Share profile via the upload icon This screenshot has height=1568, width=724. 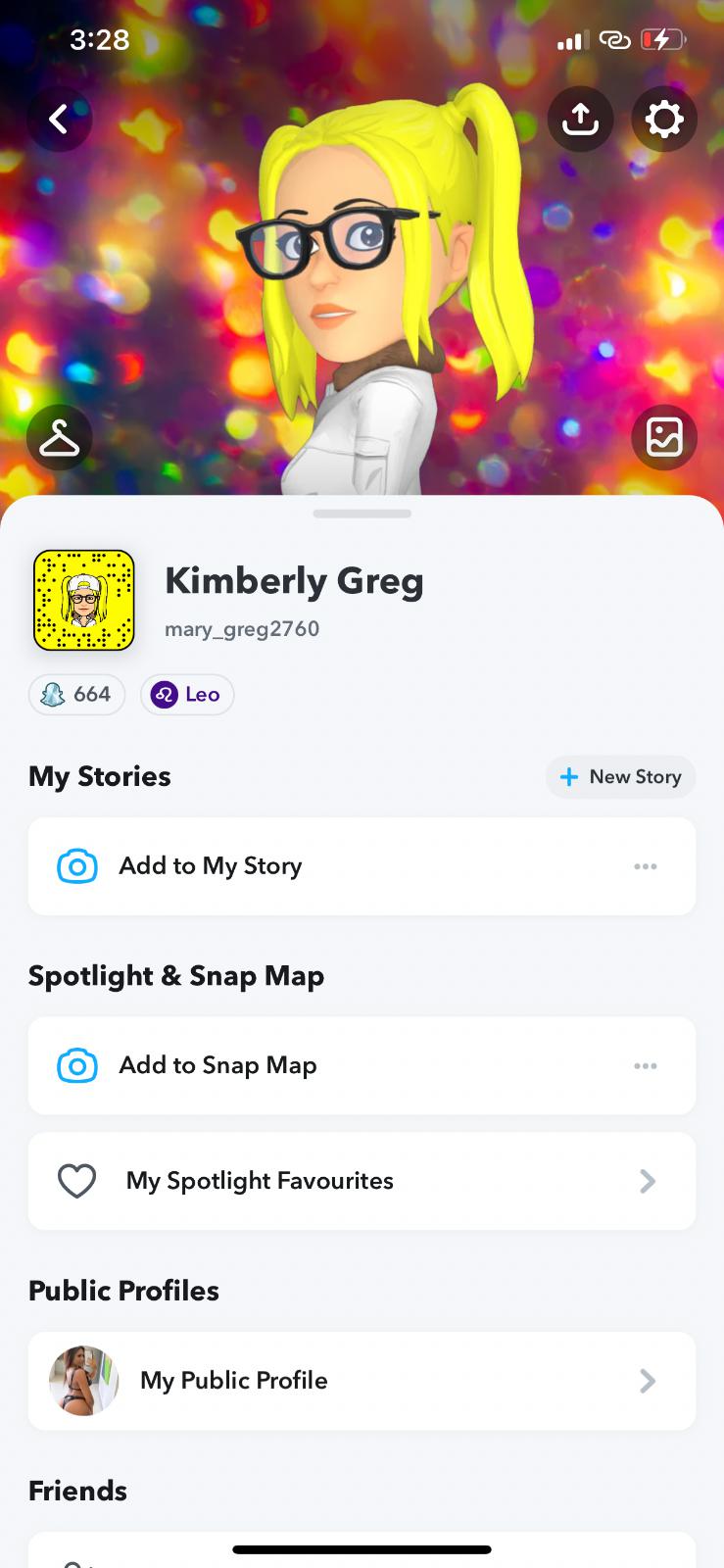click(x=580, y=120)
